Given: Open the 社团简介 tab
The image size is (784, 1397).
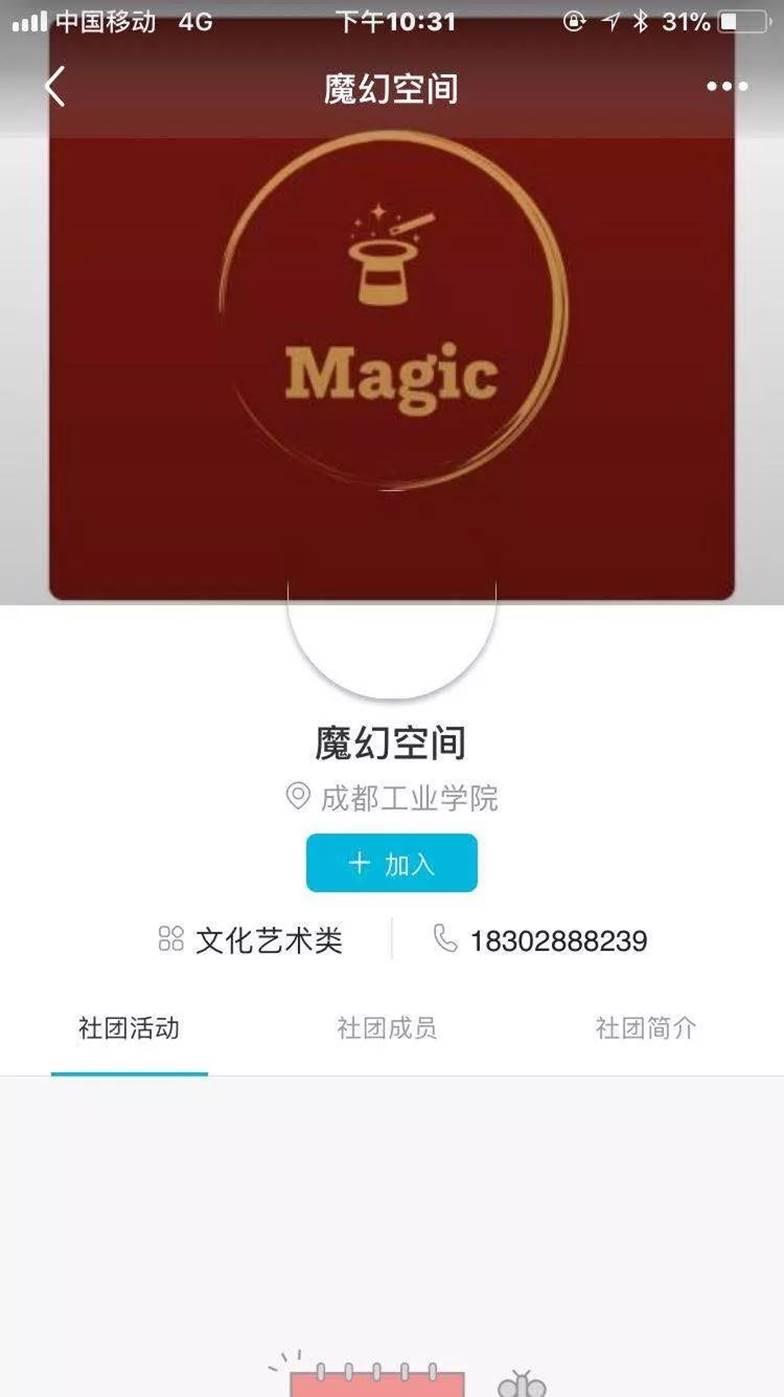Looking at the screenshot, I should click(x=645, y=1029).
